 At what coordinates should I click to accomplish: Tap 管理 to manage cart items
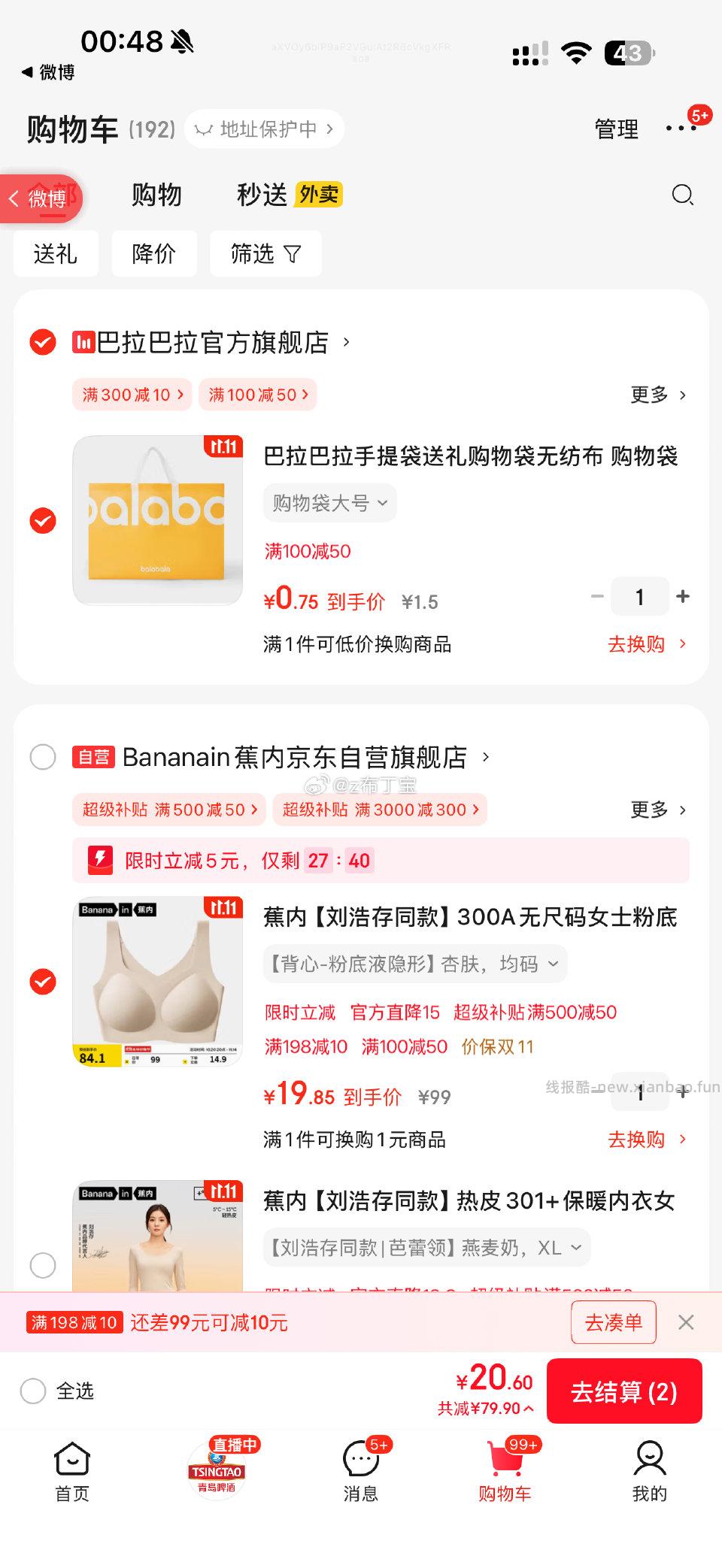coord(616,129)
